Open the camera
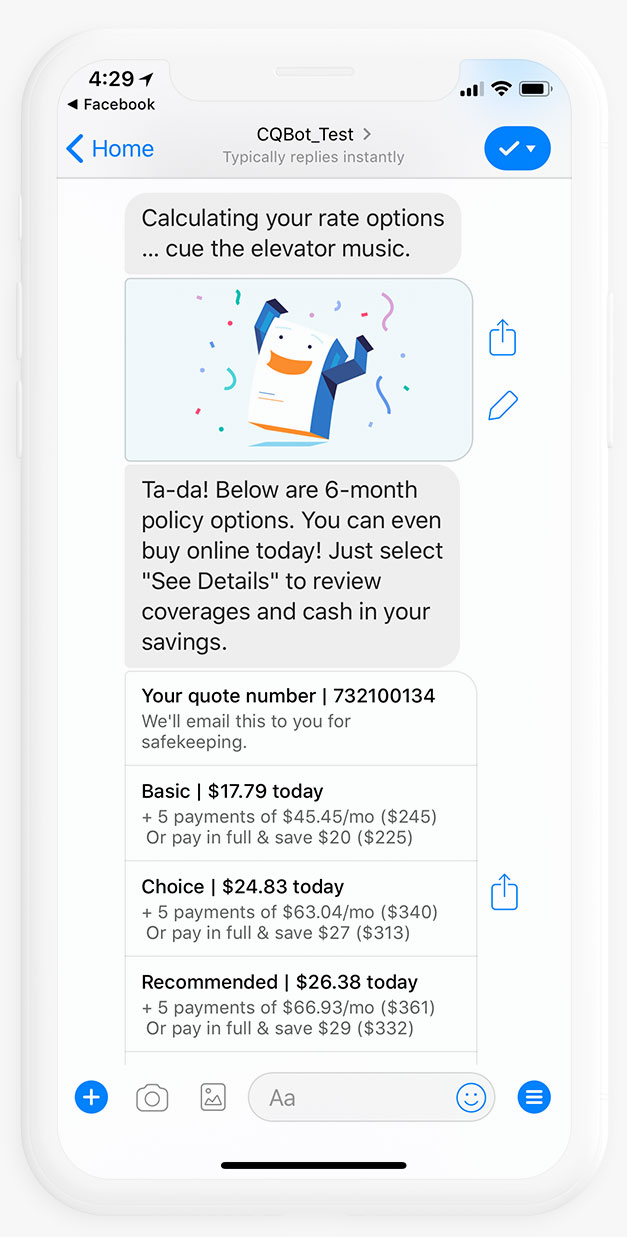Viewport: 627px width, 1237px height. (152, 1098)
